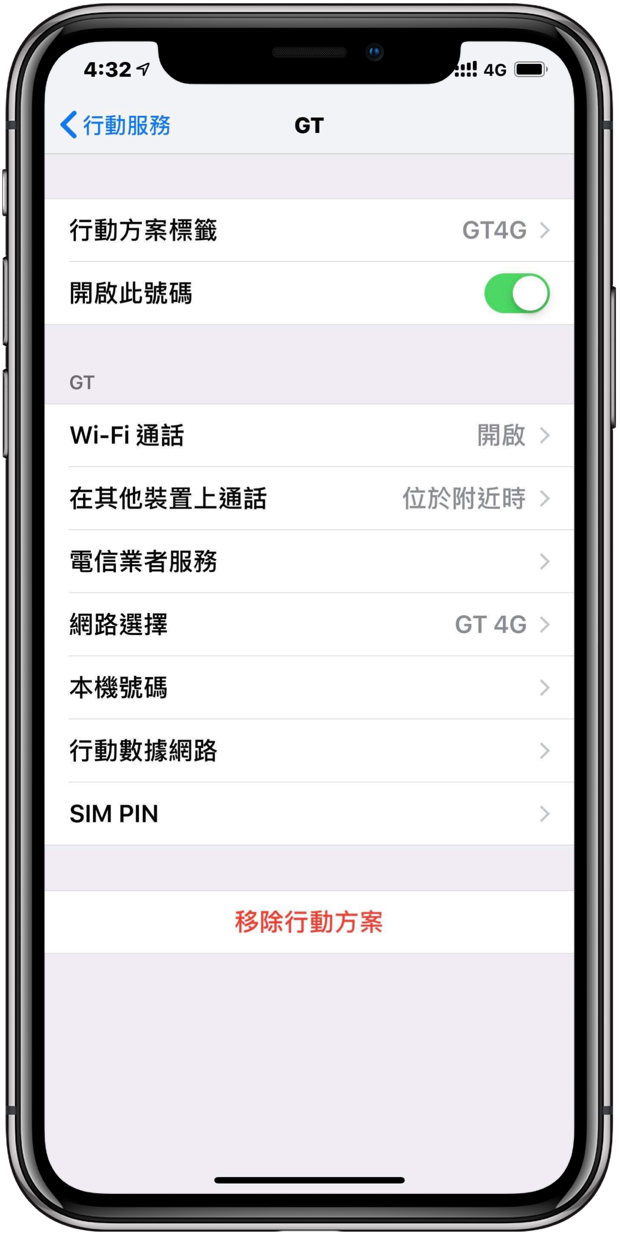
Task: Open 行動數據網路 settings
Action: 309,750
